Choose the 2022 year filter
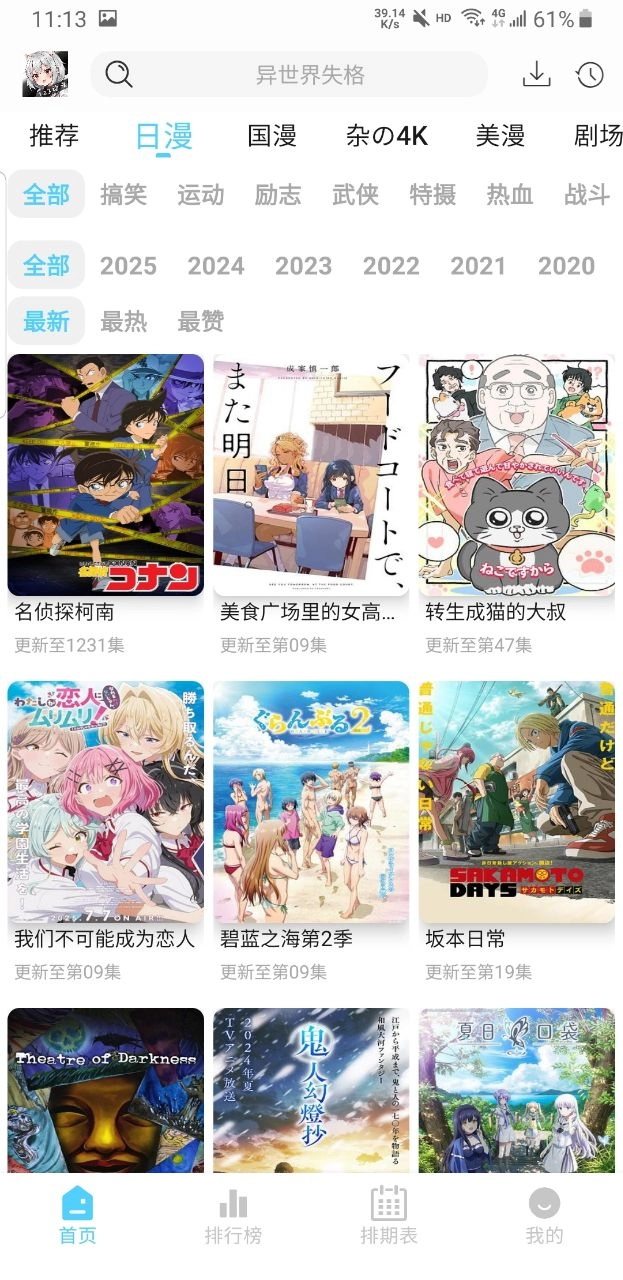Screen dimensions: 623x1280 point(391,266)
